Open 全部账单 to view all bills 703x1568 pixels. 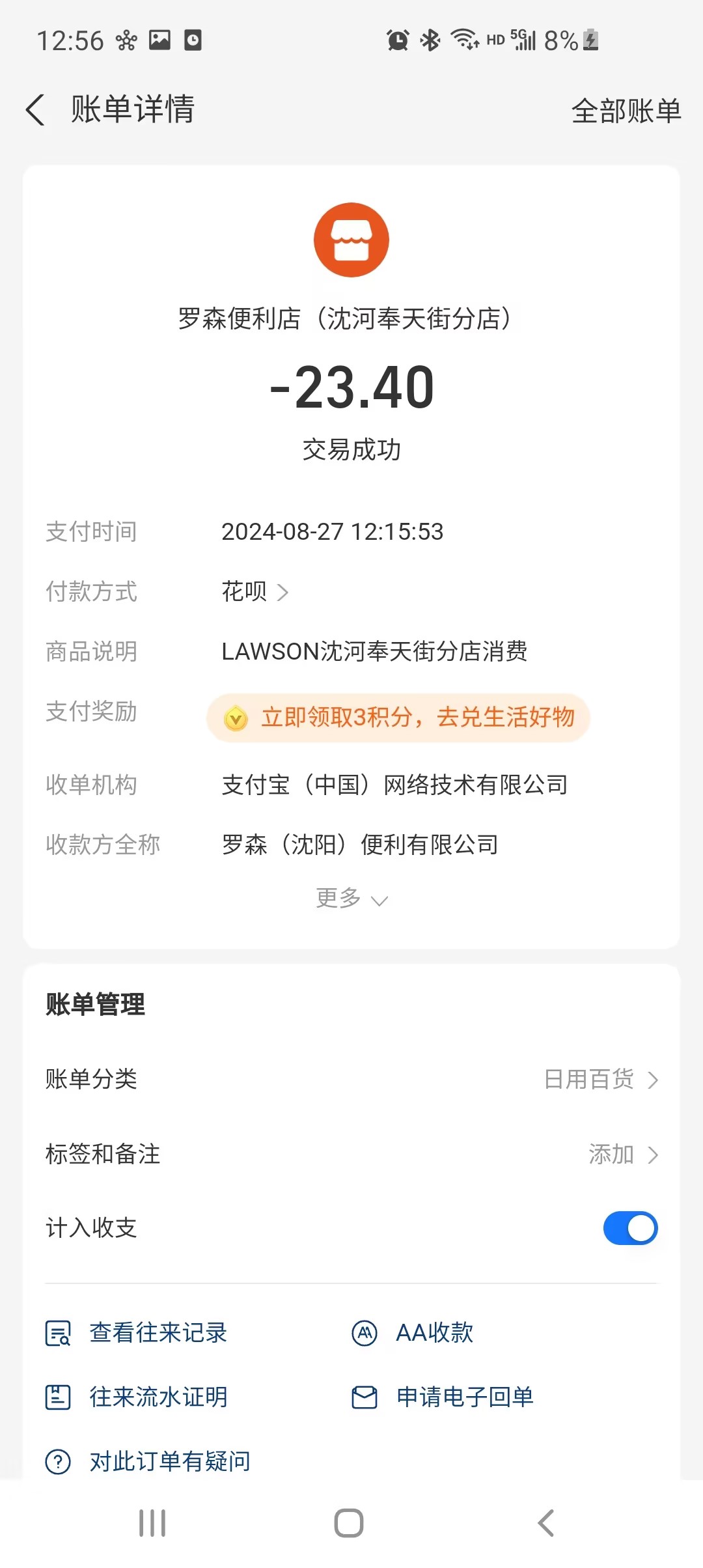(626, 111)
